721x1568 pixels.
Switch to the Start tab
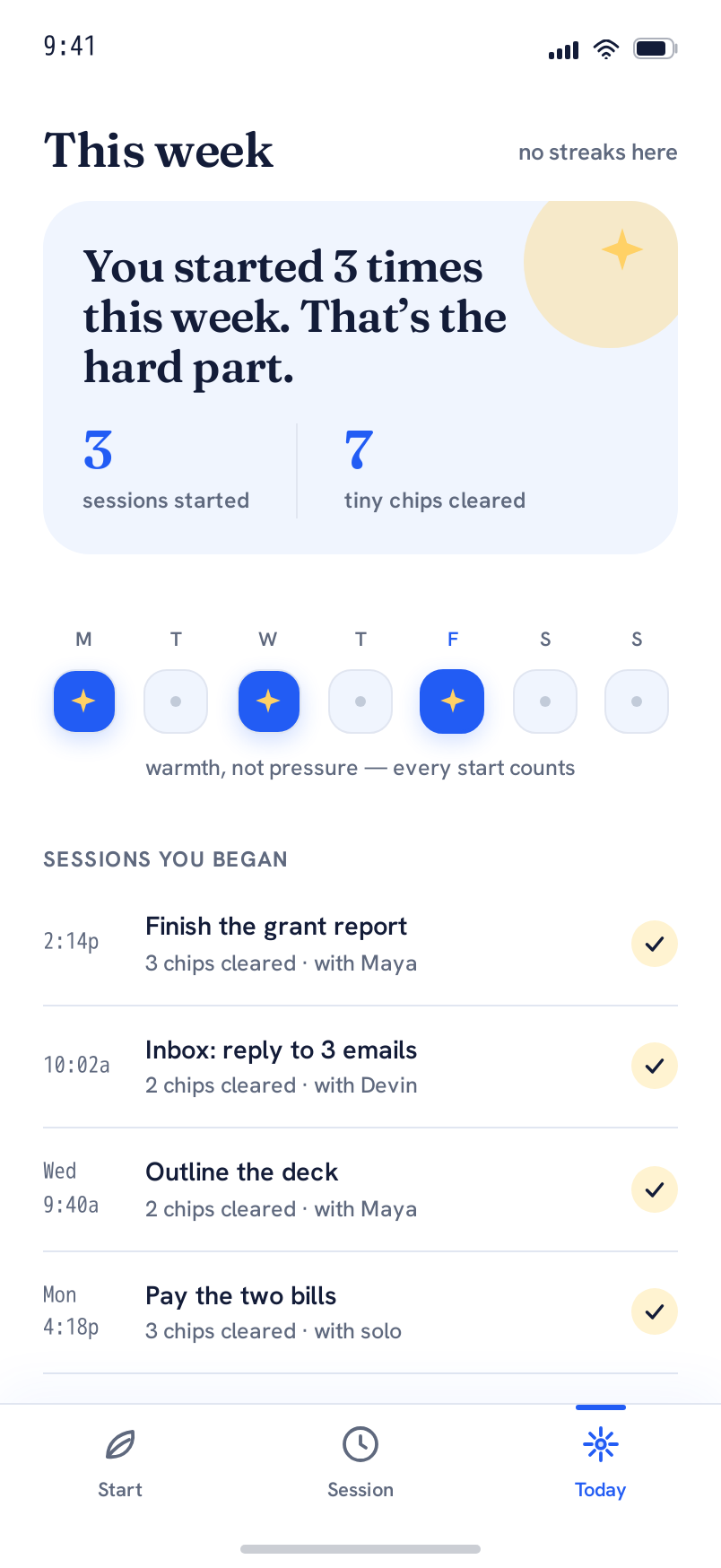(x=120, y=1464)
